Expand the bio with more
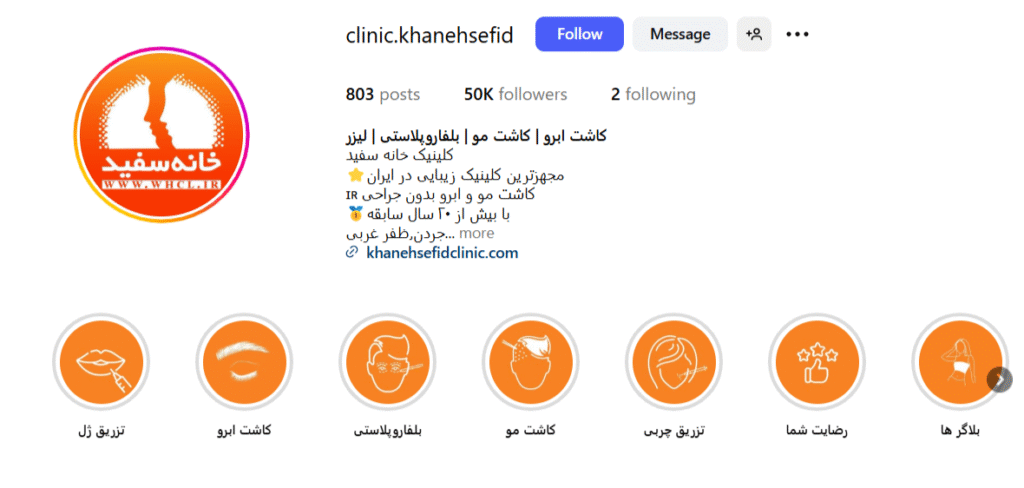This screenshot has height=488, width=1024. click(476, 234)
